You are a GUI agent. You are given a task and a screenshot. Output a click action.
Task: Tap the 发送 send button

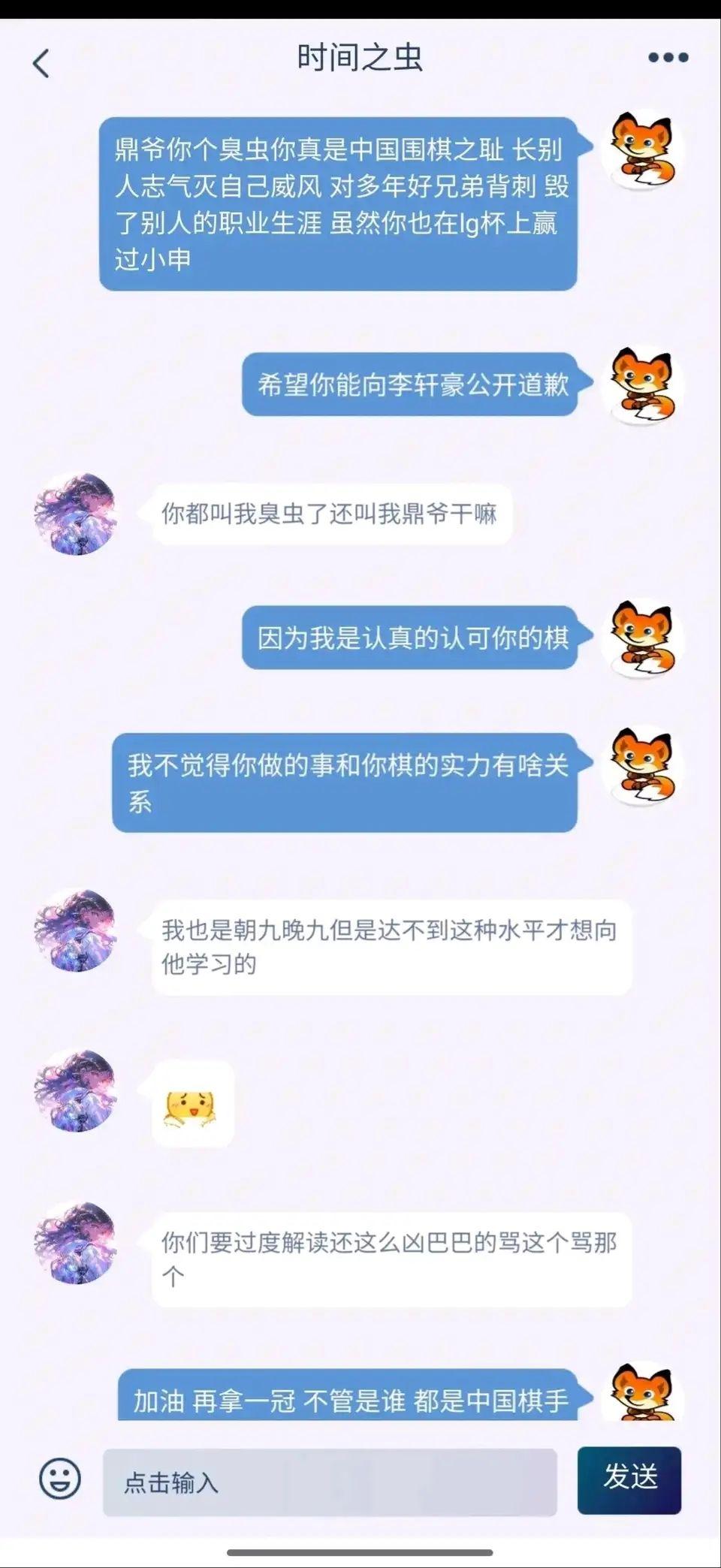629,1480
